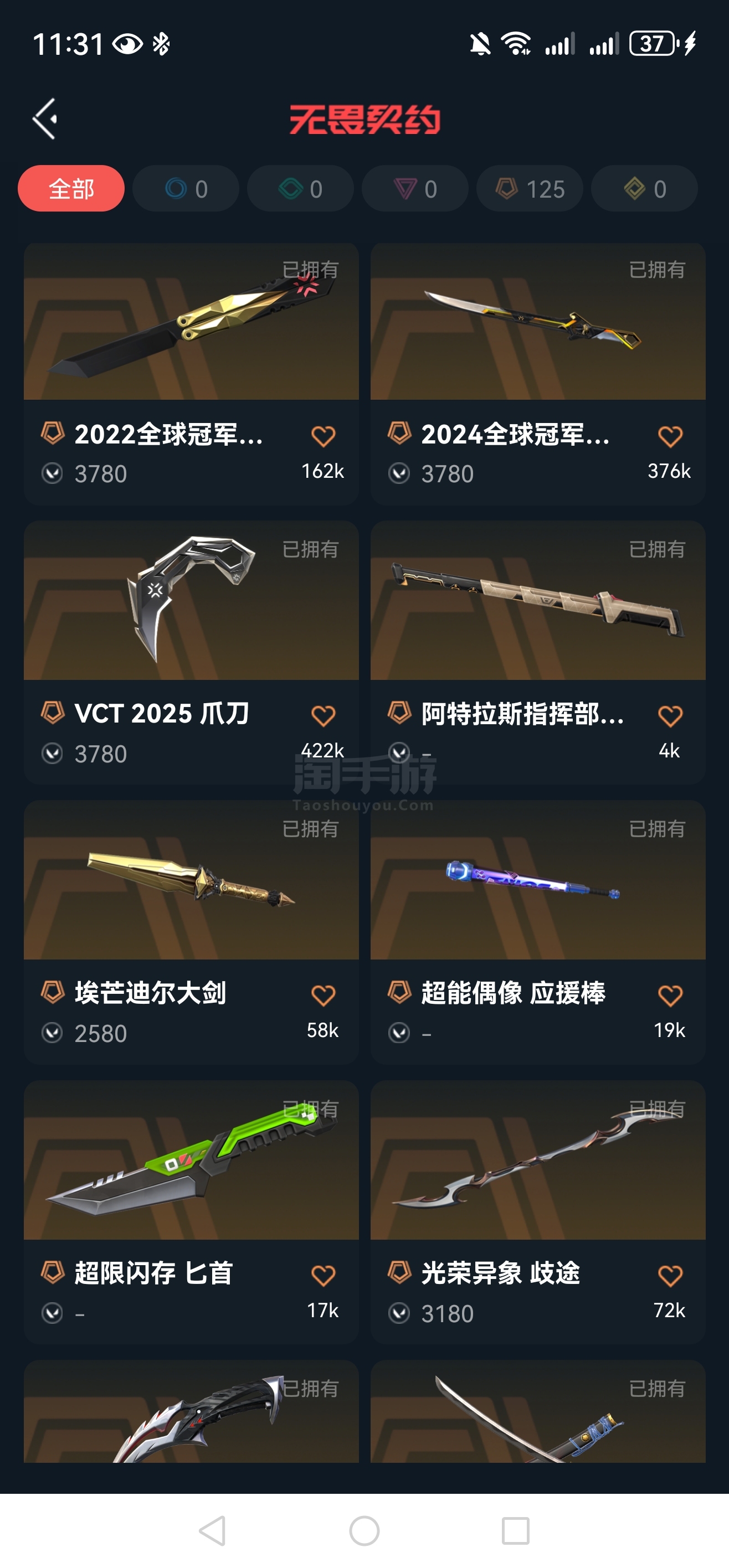Like the 埃芒迪尔大剑 skin
729x1568 pixels.
click(x=324, y=996)
